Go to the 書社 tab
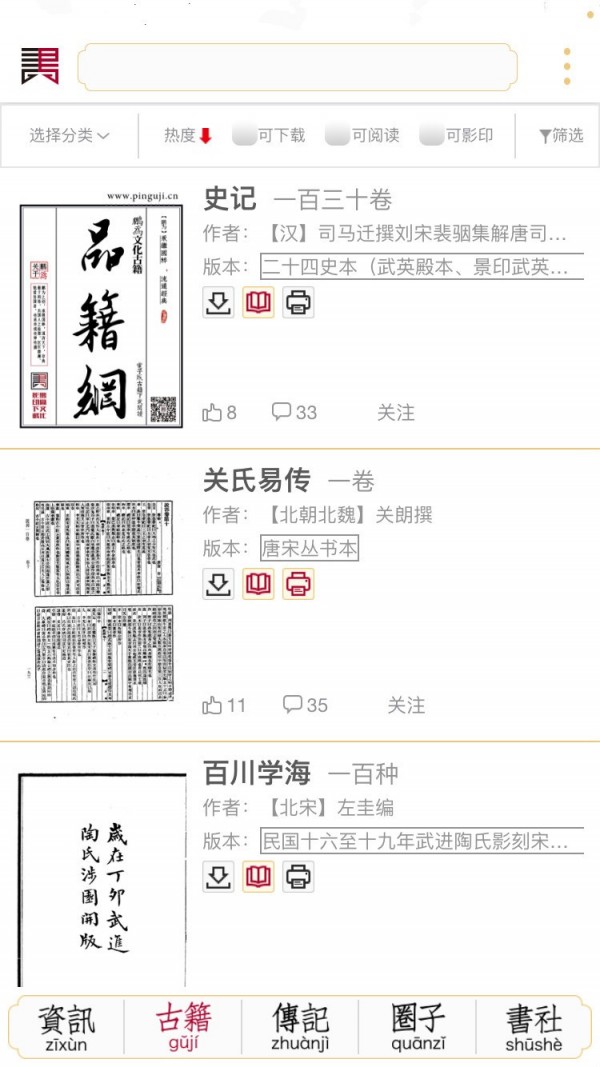 [533, 1027]
